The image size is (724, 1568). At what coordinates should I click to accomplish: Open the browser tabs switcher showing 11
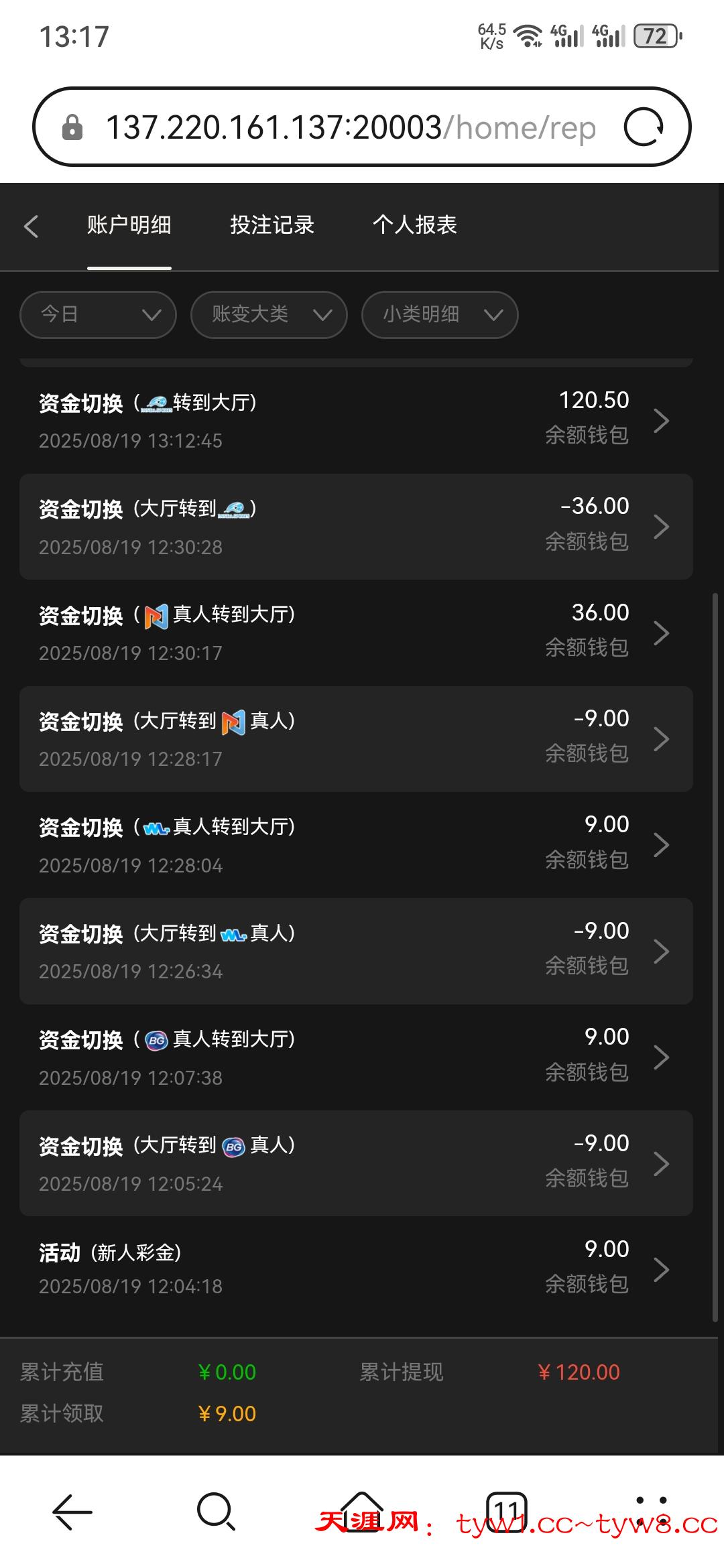(x=506, y=1512)
